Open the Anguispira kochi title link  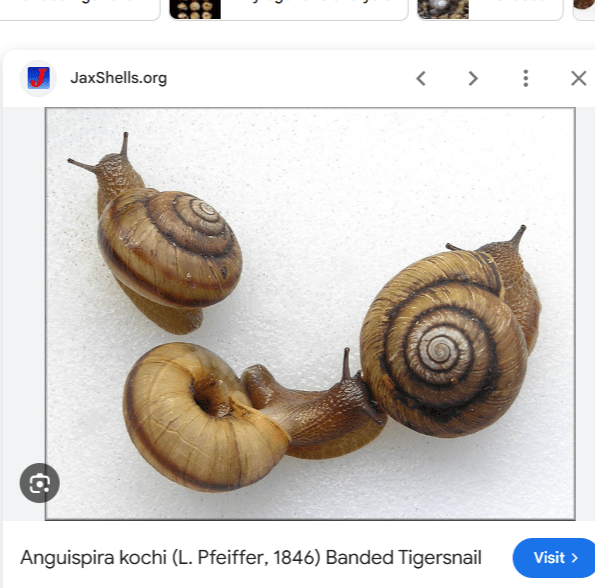pyautogui.click(x=251, y=558)
